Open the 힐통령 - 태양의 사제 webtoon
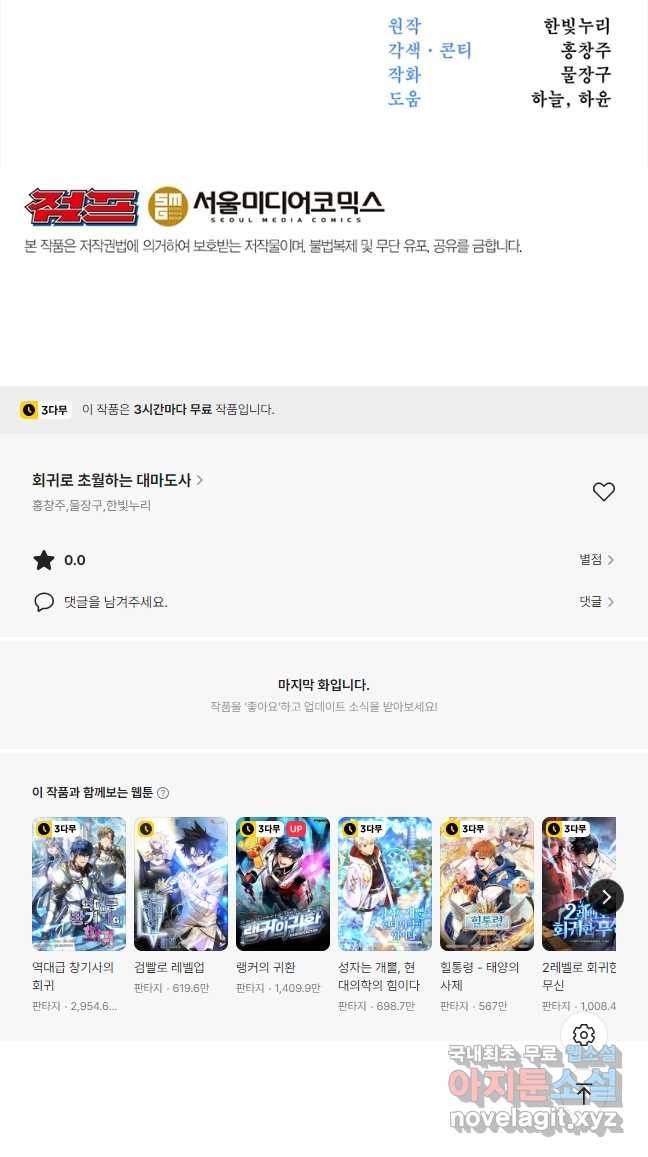Screen dimensions: 648x1157 487,884
